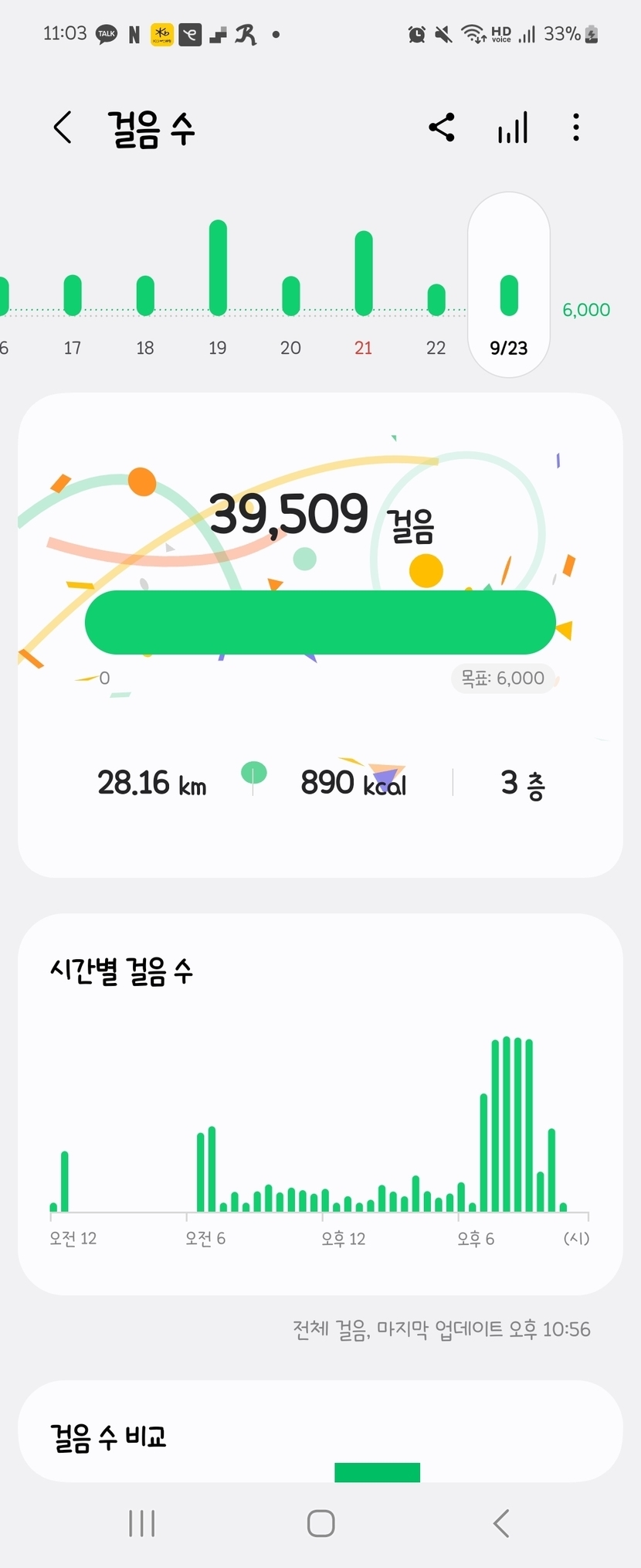
Task: Open recent apps from the navigation bar
Action: coord(142,1523)
